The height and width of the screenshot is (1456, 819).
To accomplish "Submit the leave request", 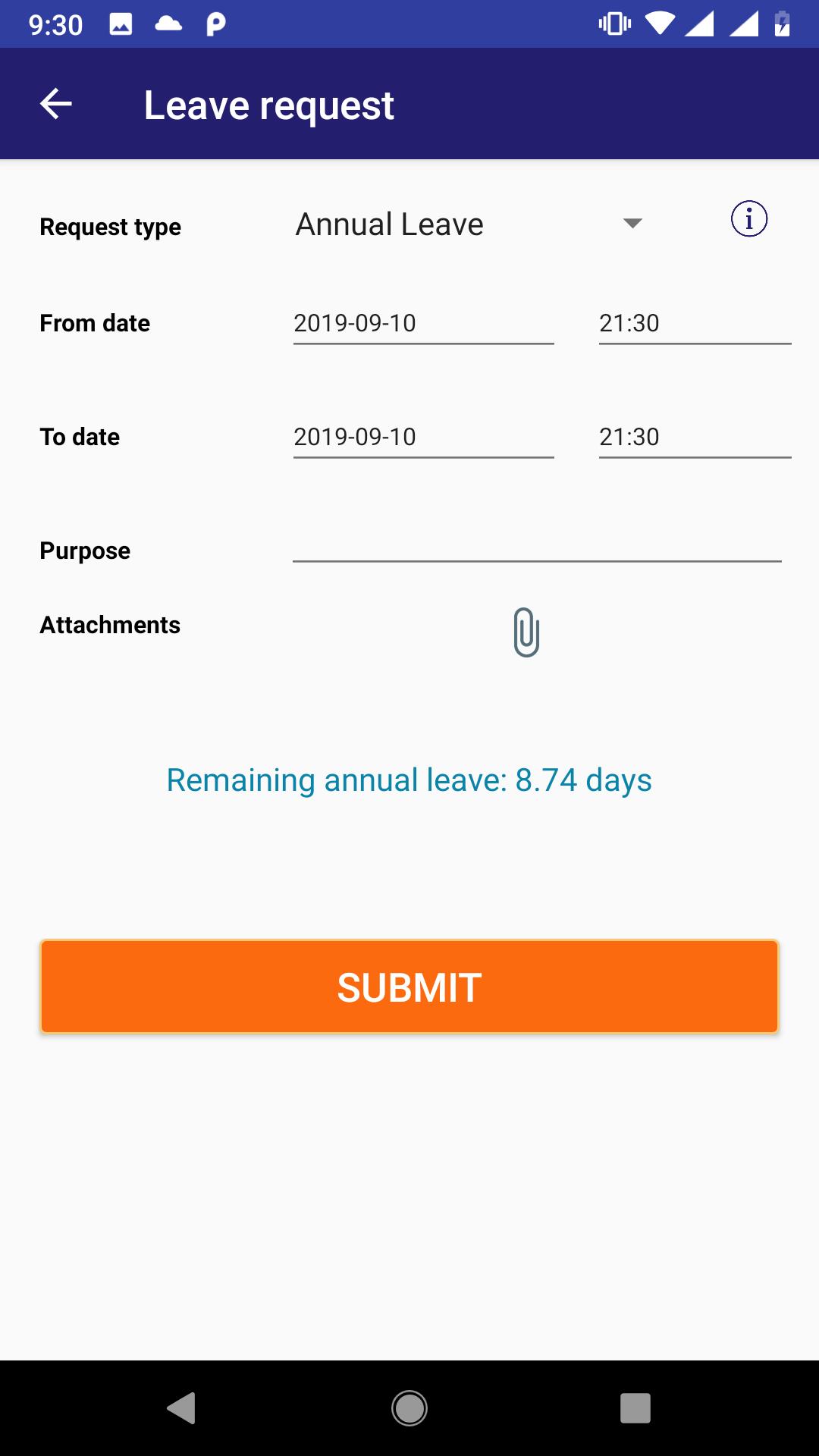I will [409, 987].
